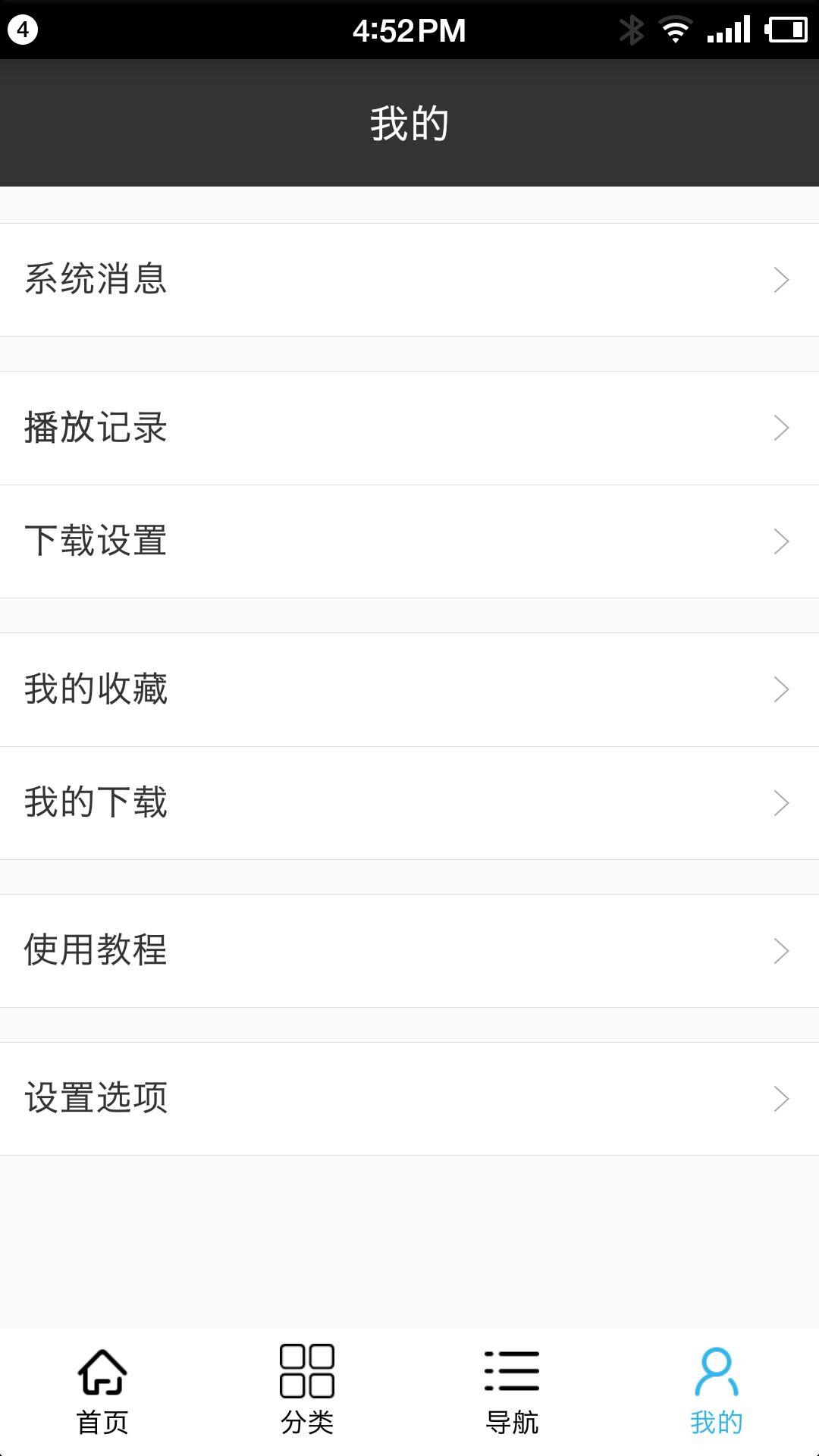Tap the signal strength bars indicator
The height and width of the screenshot is (1456, 819).
click(x=728, y=29)
